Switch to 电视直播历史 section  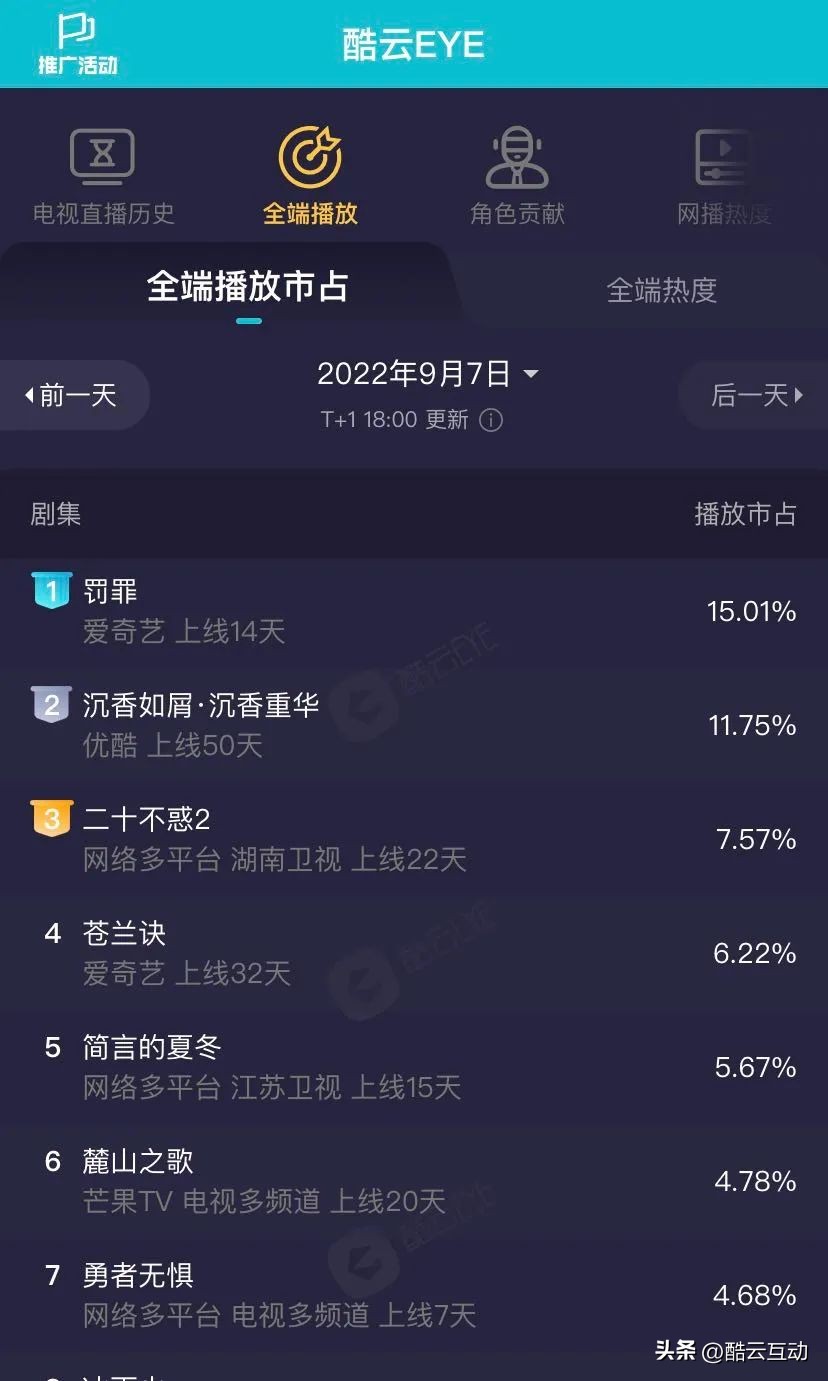pos(103,177)
